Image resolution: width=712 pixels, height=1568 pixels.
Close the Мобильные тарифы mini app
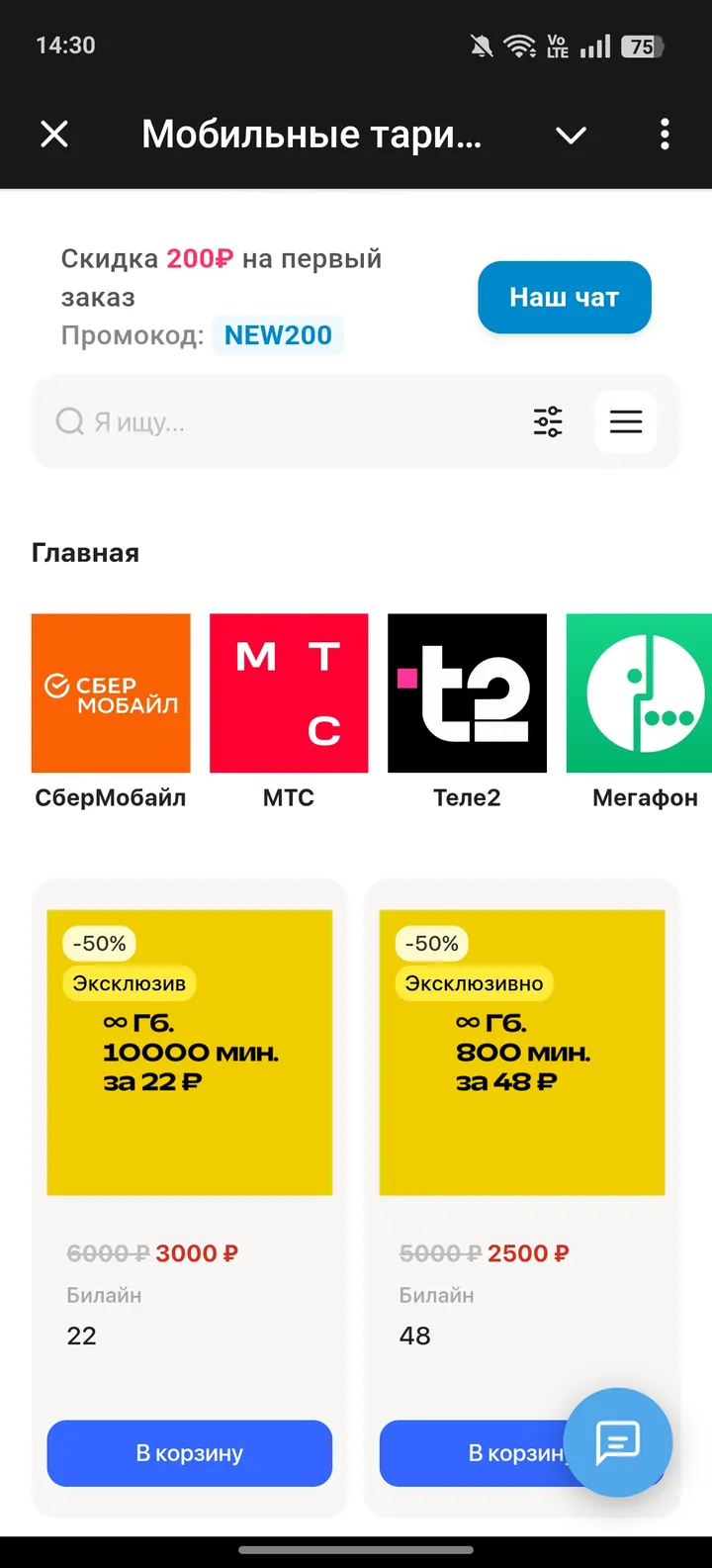[x=54, y=134]
